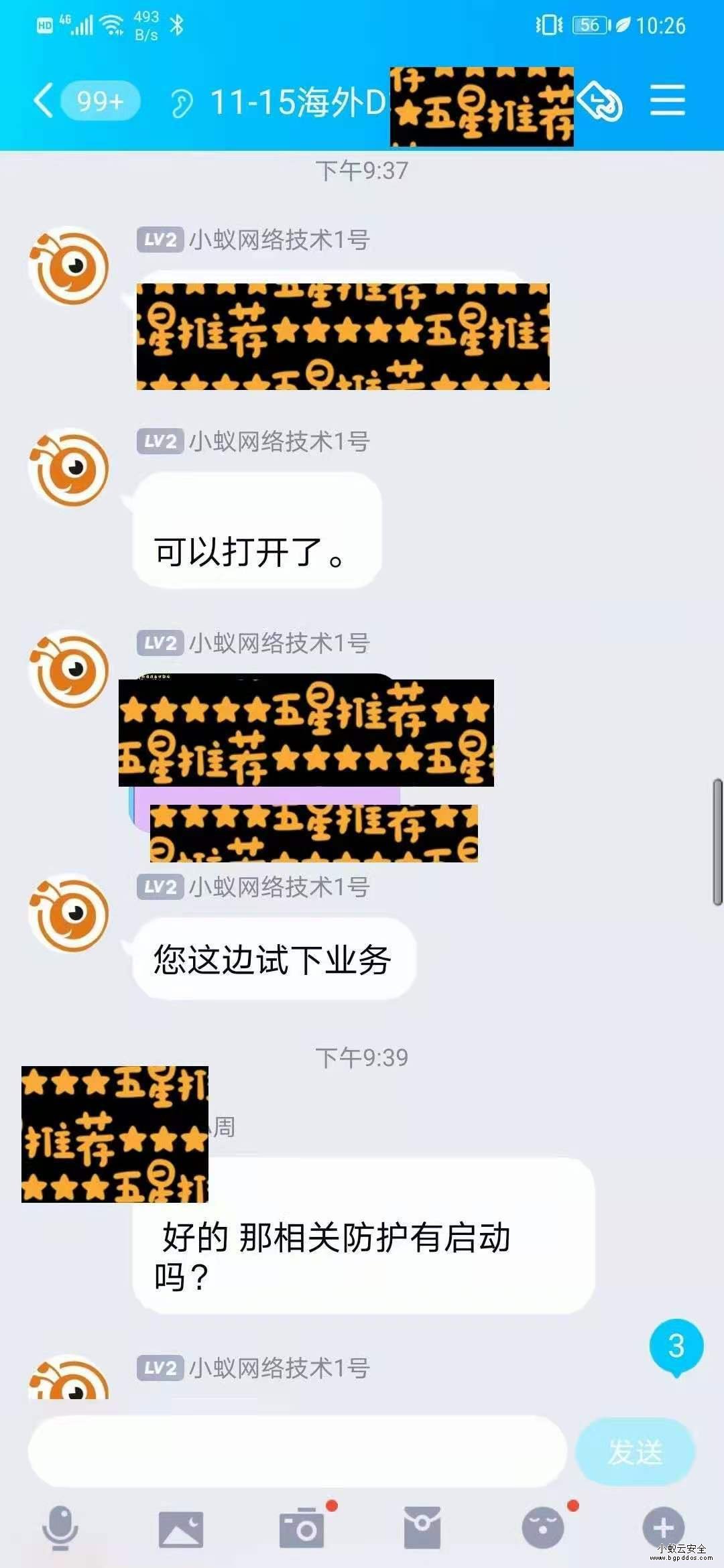
Task: Open the emoji panel
Action: tap(543, 1529)
